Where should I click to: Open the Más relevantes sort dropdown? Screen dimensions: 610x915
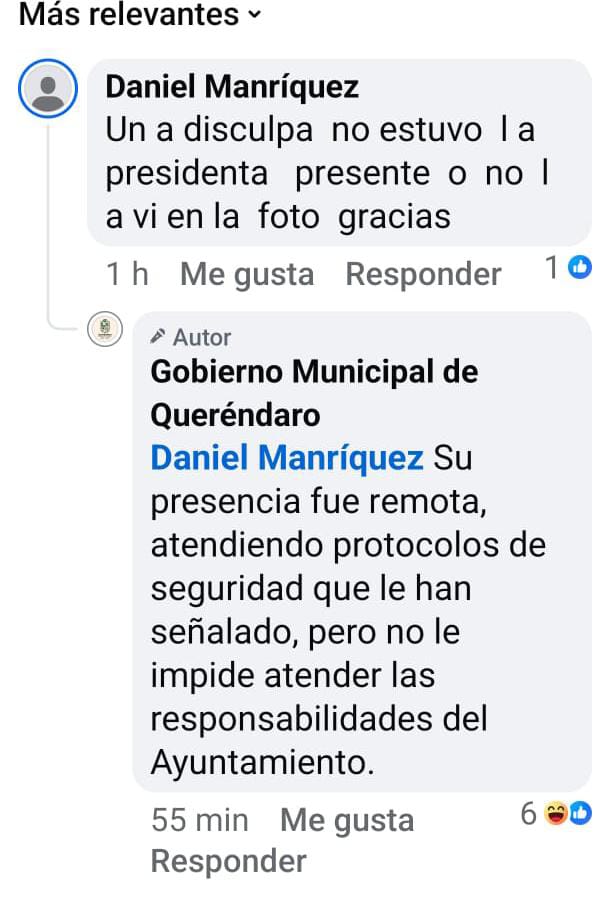coord(139,15)
